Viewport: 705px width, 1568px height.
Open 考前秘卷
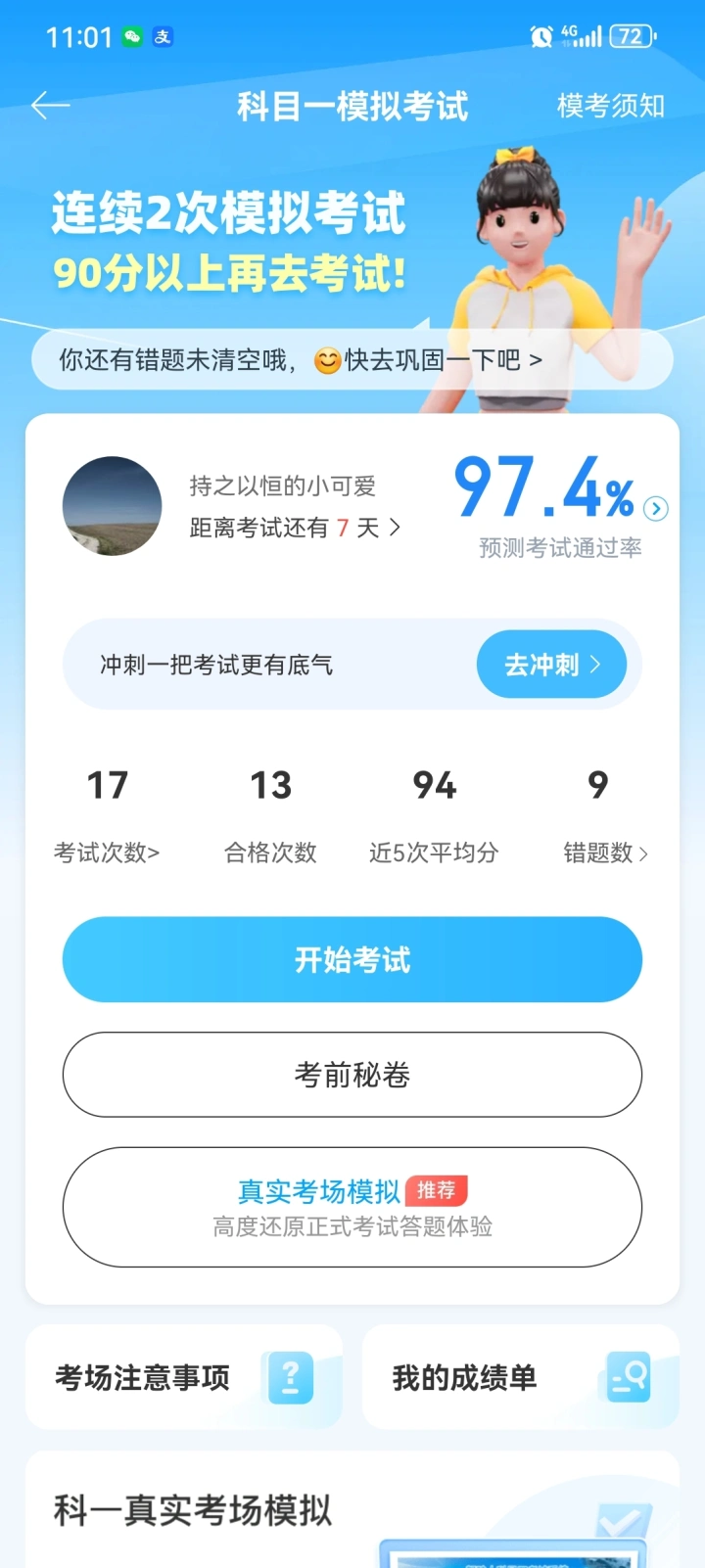pos(352,1075)
